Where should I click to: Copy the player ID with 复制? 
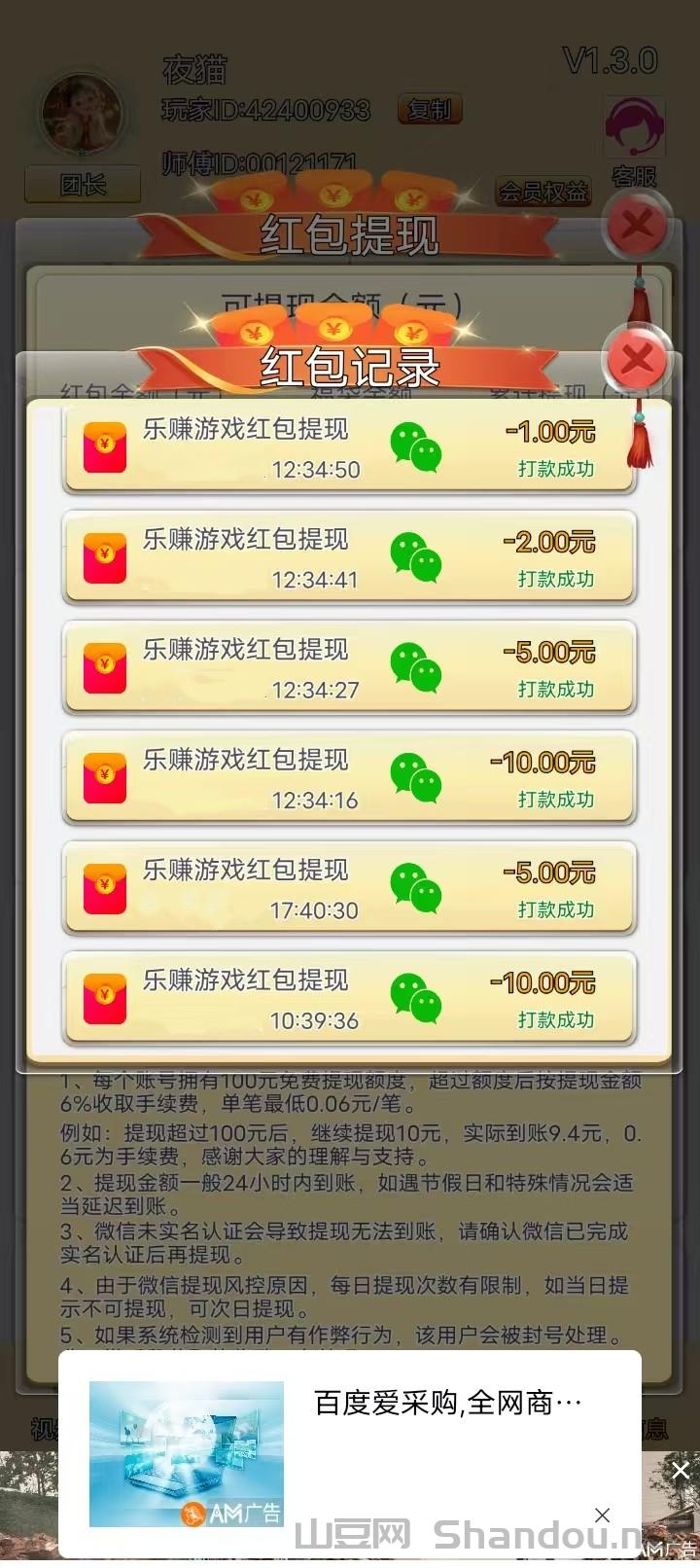429,110
